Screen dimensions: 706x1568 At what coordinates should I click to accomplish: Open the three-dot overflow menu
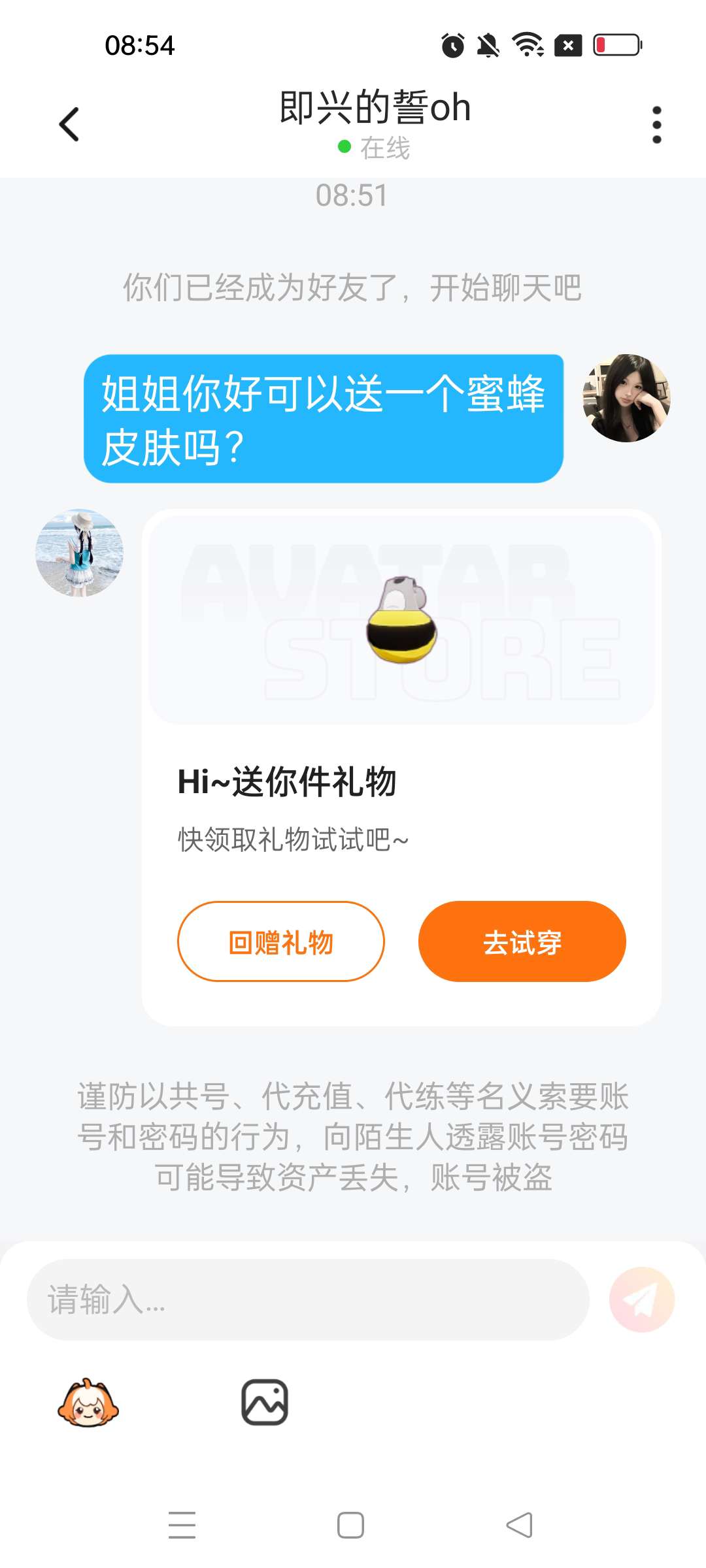(656, 124)
